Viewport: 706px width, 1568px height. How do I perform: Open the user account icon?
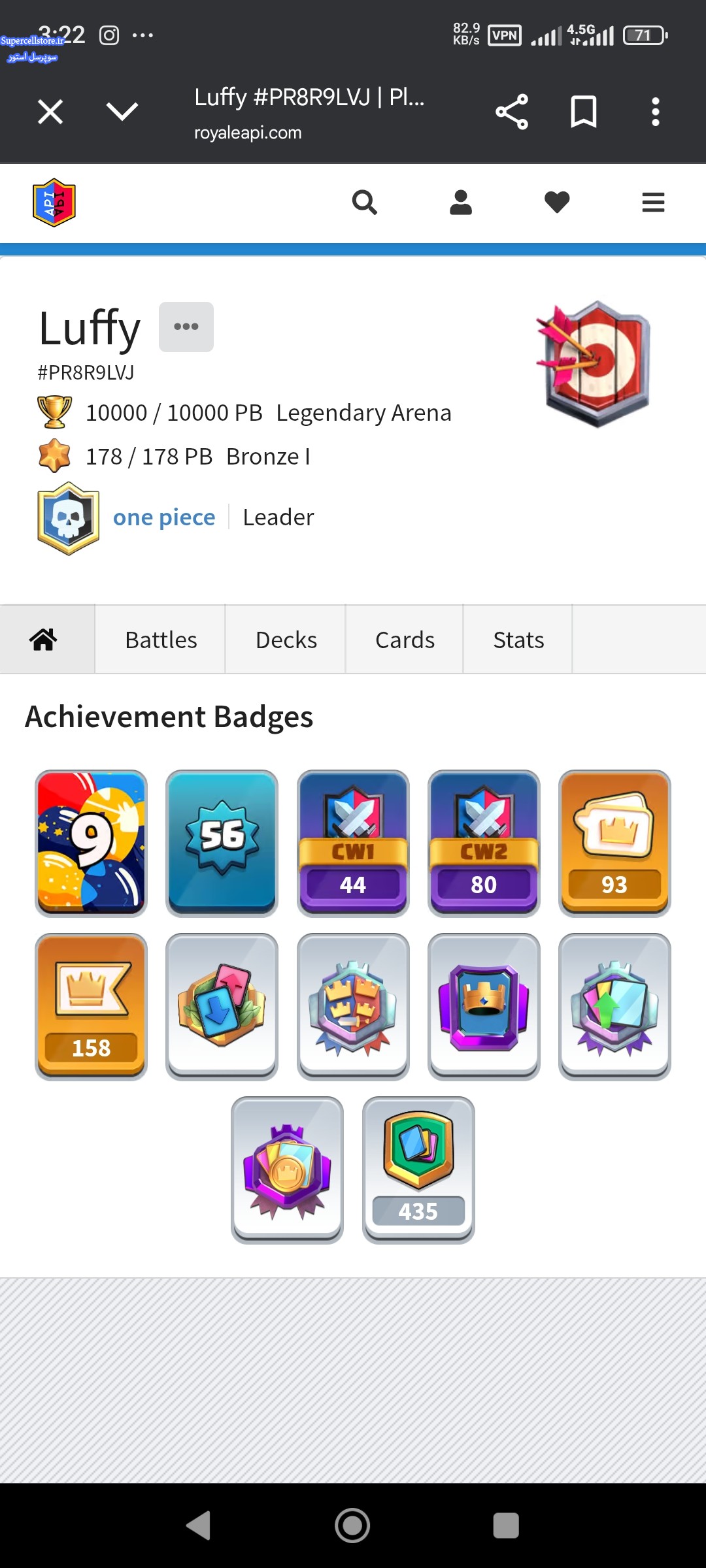click(461, 203)
